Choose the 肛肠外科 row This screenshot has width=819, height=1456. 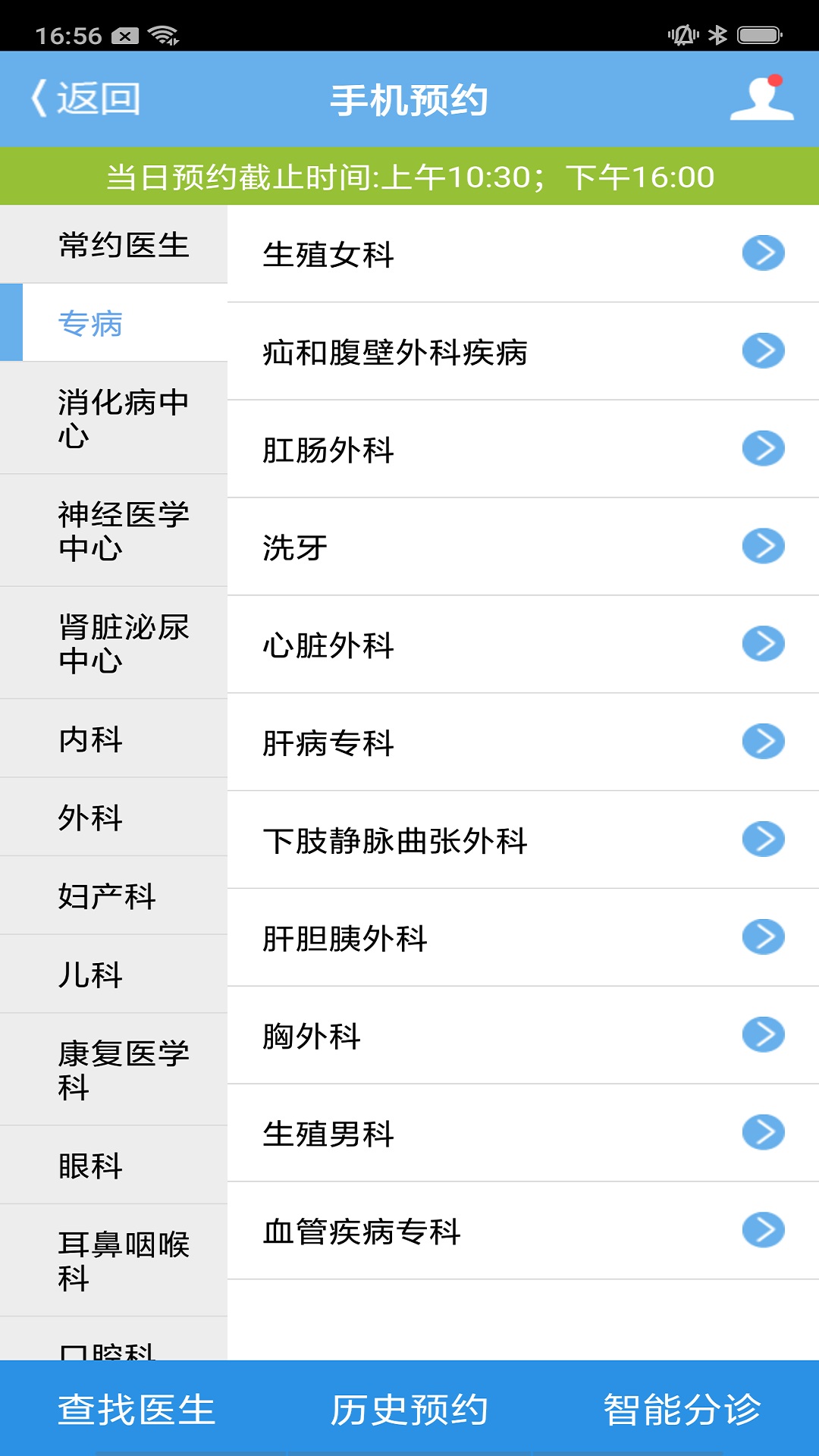(523, 449)
